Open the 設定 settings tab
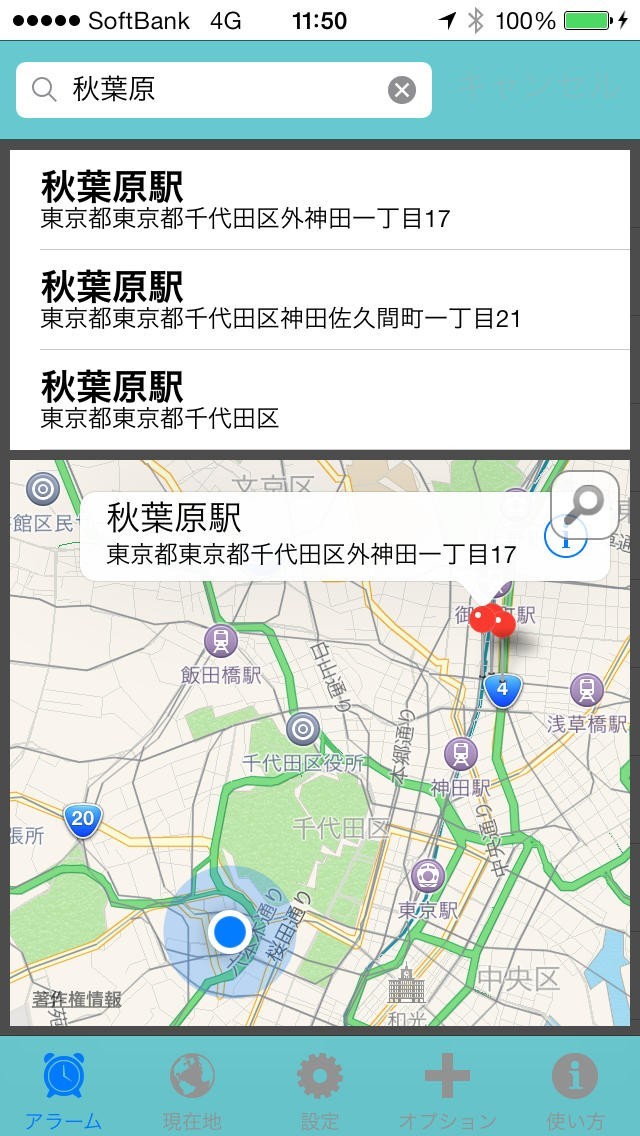This screenshot has height=1136, width=640. point(320,1088)
